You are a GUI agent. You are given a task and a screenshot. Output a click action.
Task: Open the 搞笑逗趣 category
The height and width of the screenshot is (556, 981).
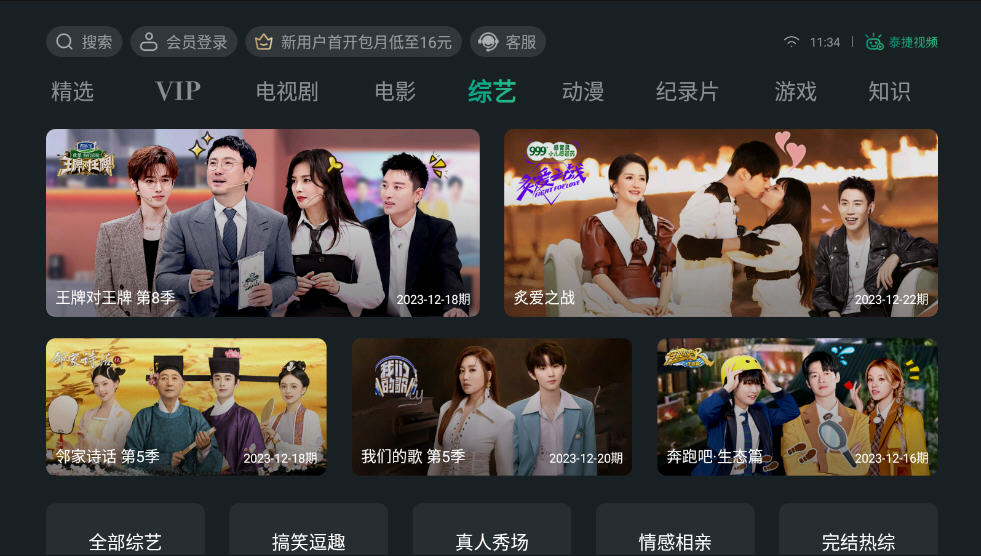pos(308,541)
